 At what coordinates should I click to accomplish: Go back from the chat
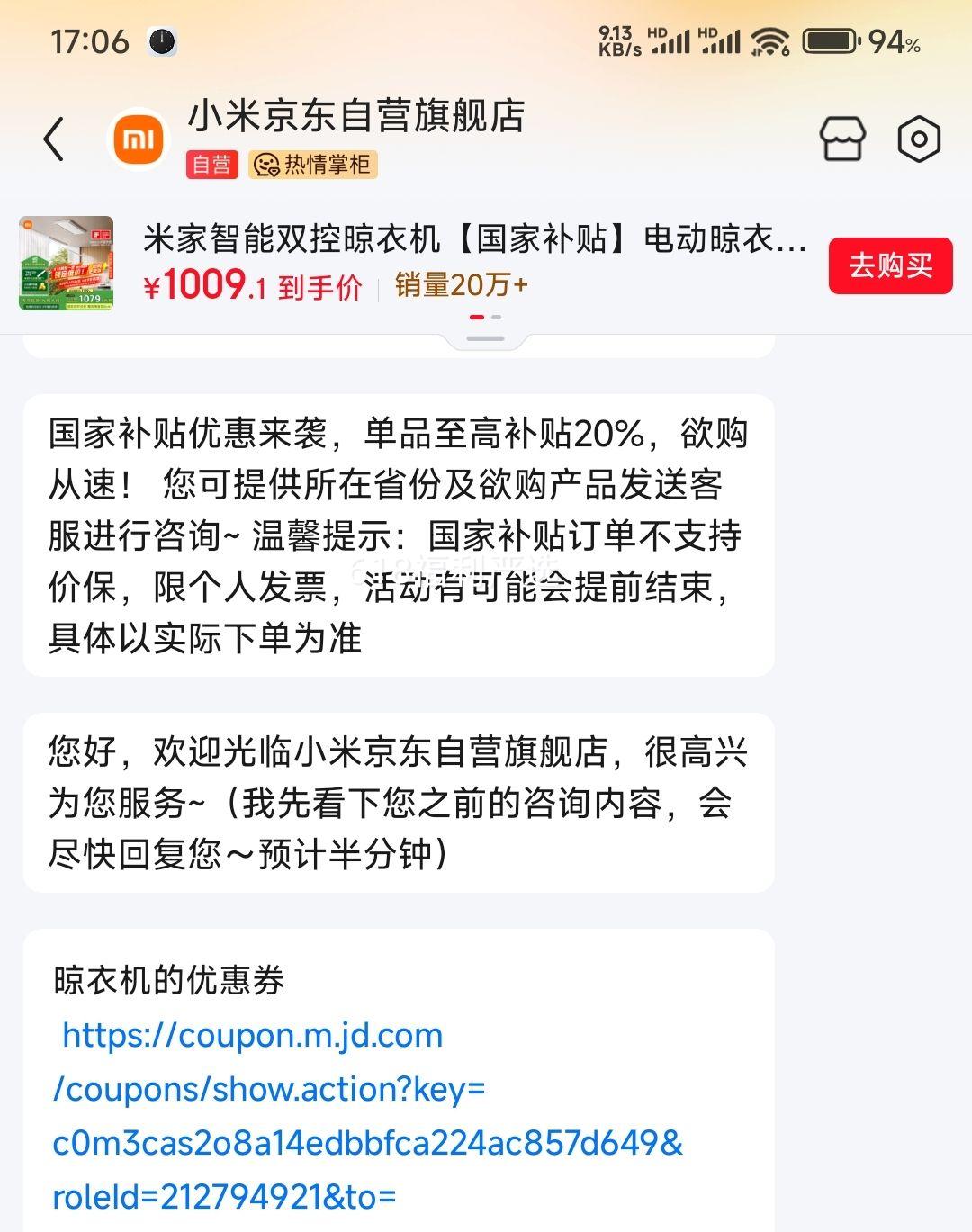tap(54, 139)
